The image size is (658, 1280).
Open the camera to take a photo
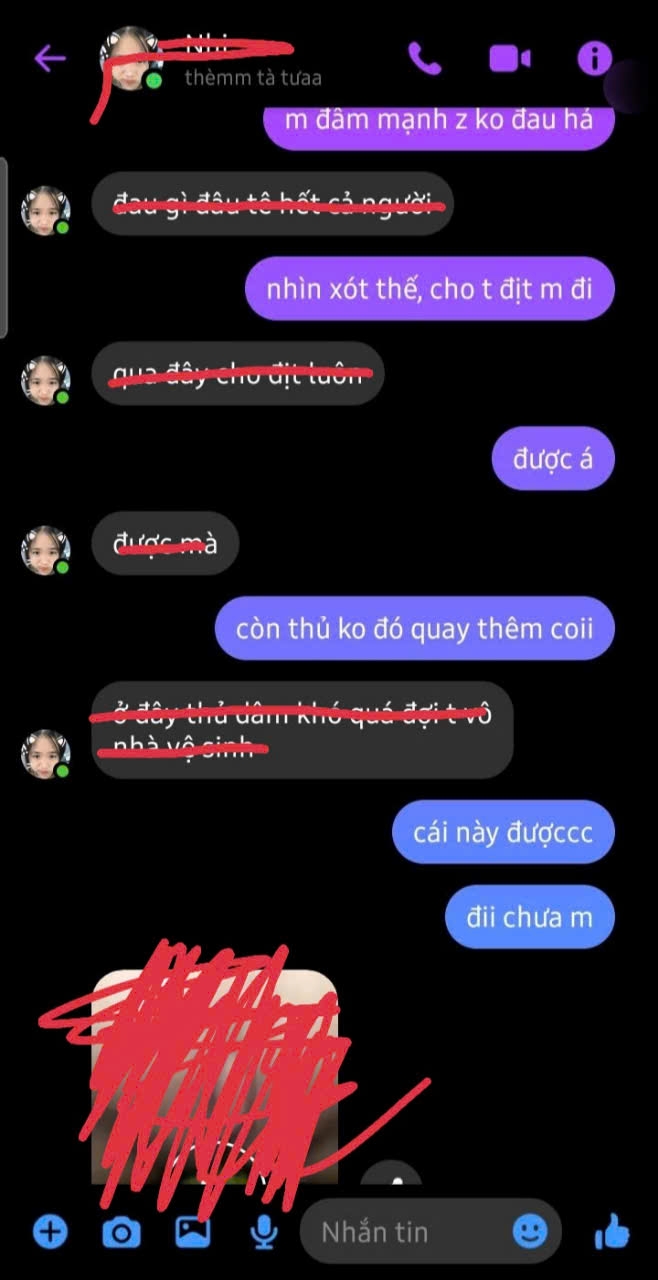pyautogui.click(x=121, y=1231)
